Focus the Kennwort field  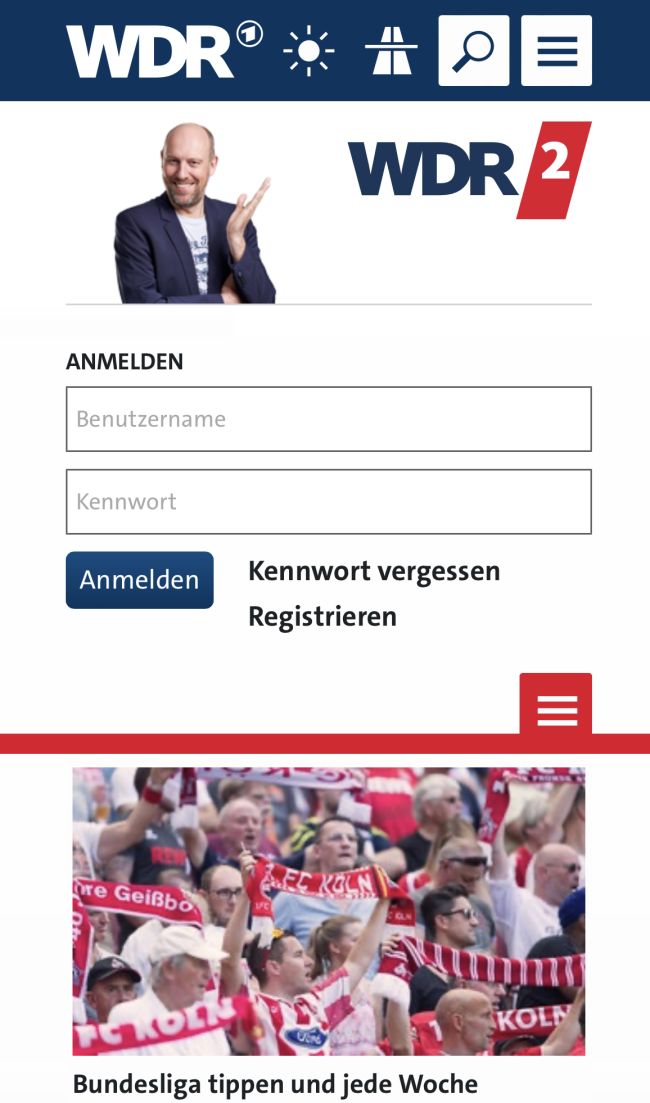[328, 502]
